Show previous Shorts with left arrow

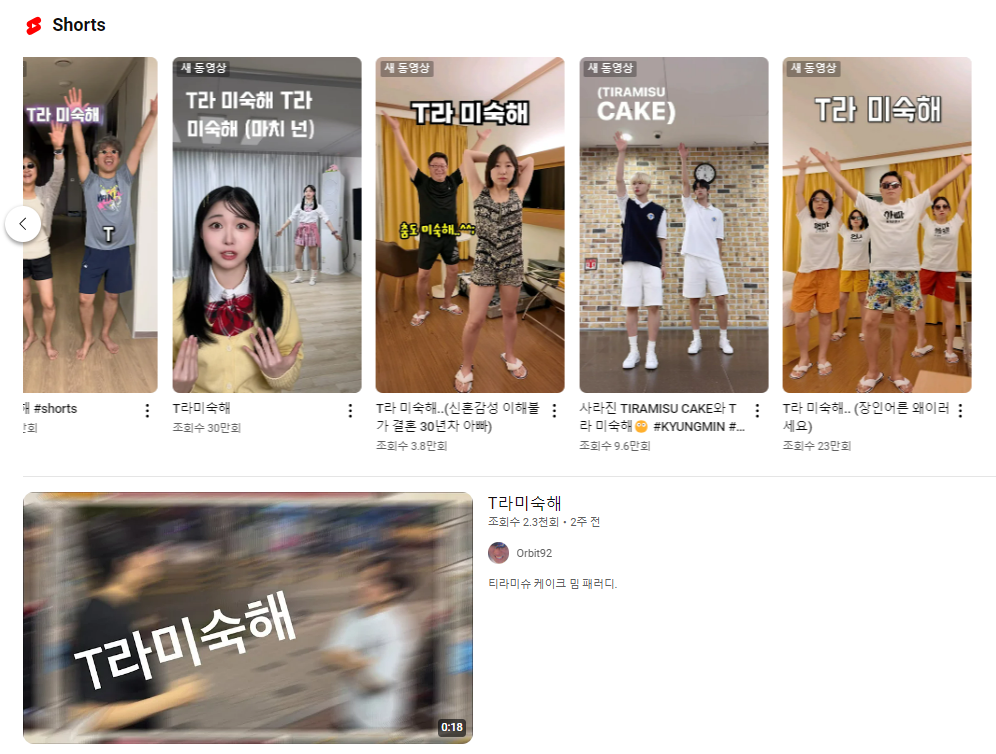tap(23, 224)
